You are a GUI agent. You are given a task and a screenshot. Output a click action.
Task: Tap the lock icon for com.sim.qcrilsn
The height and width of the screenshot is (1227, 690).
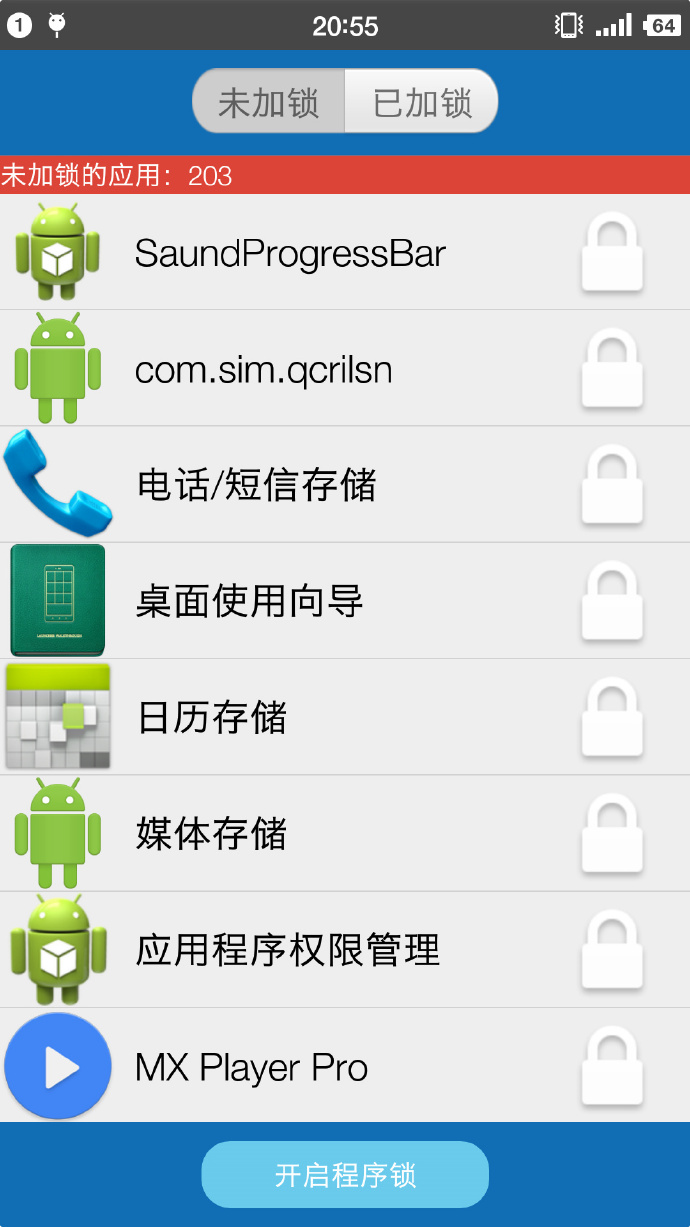coord(612,369)
